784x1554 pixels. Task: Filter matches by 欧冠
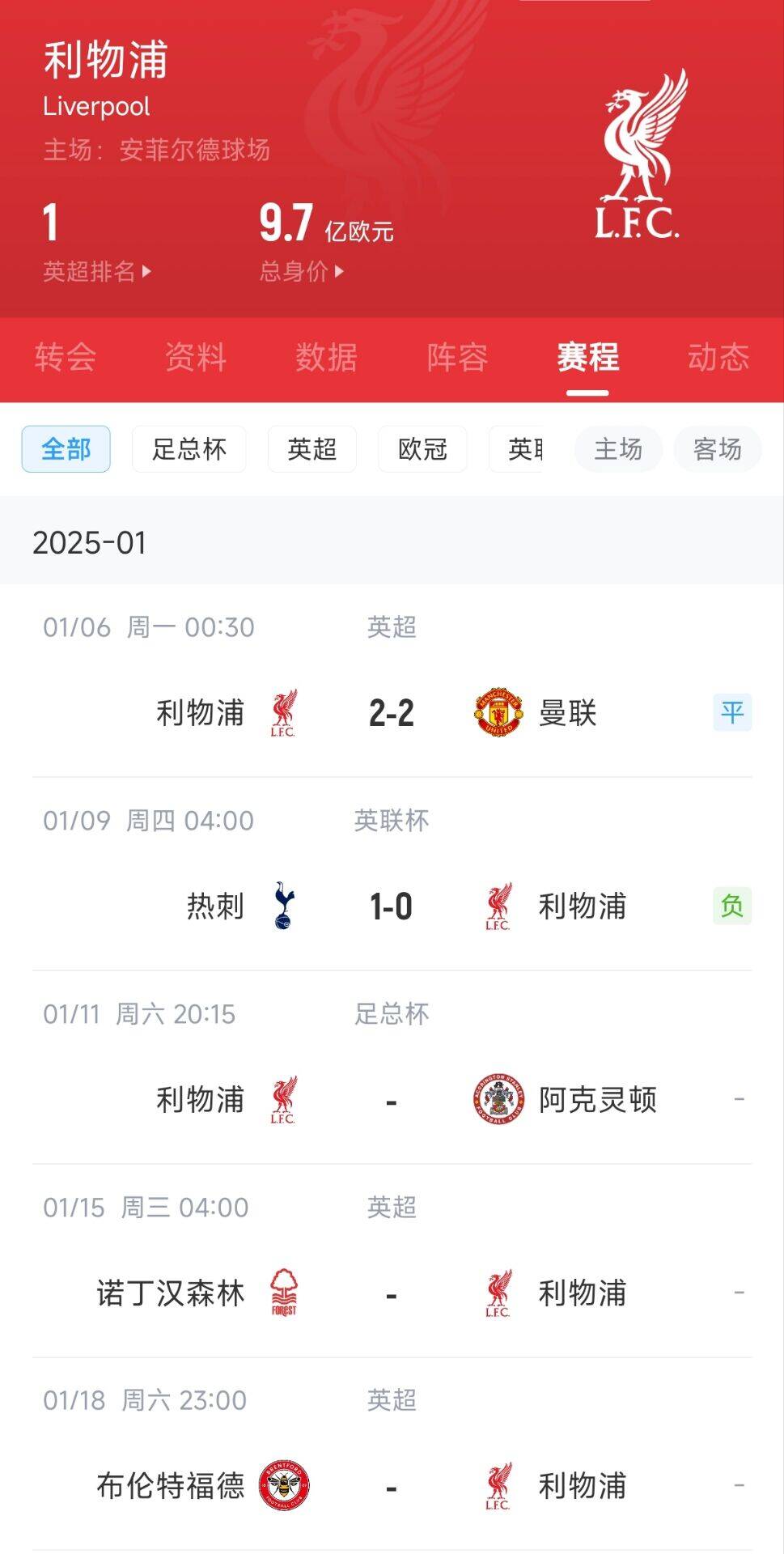coord(422,449)
